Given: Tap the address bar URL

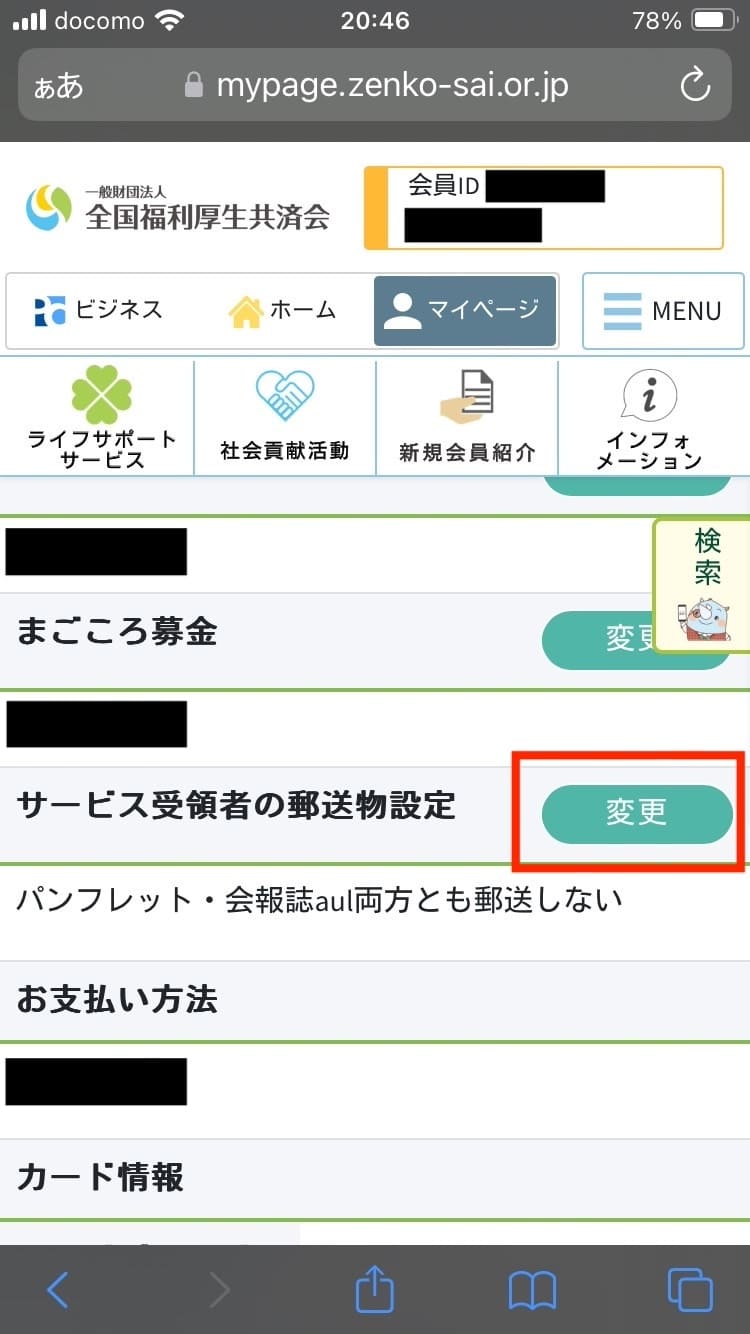Looking at the screenshot, I should (390, 86).
